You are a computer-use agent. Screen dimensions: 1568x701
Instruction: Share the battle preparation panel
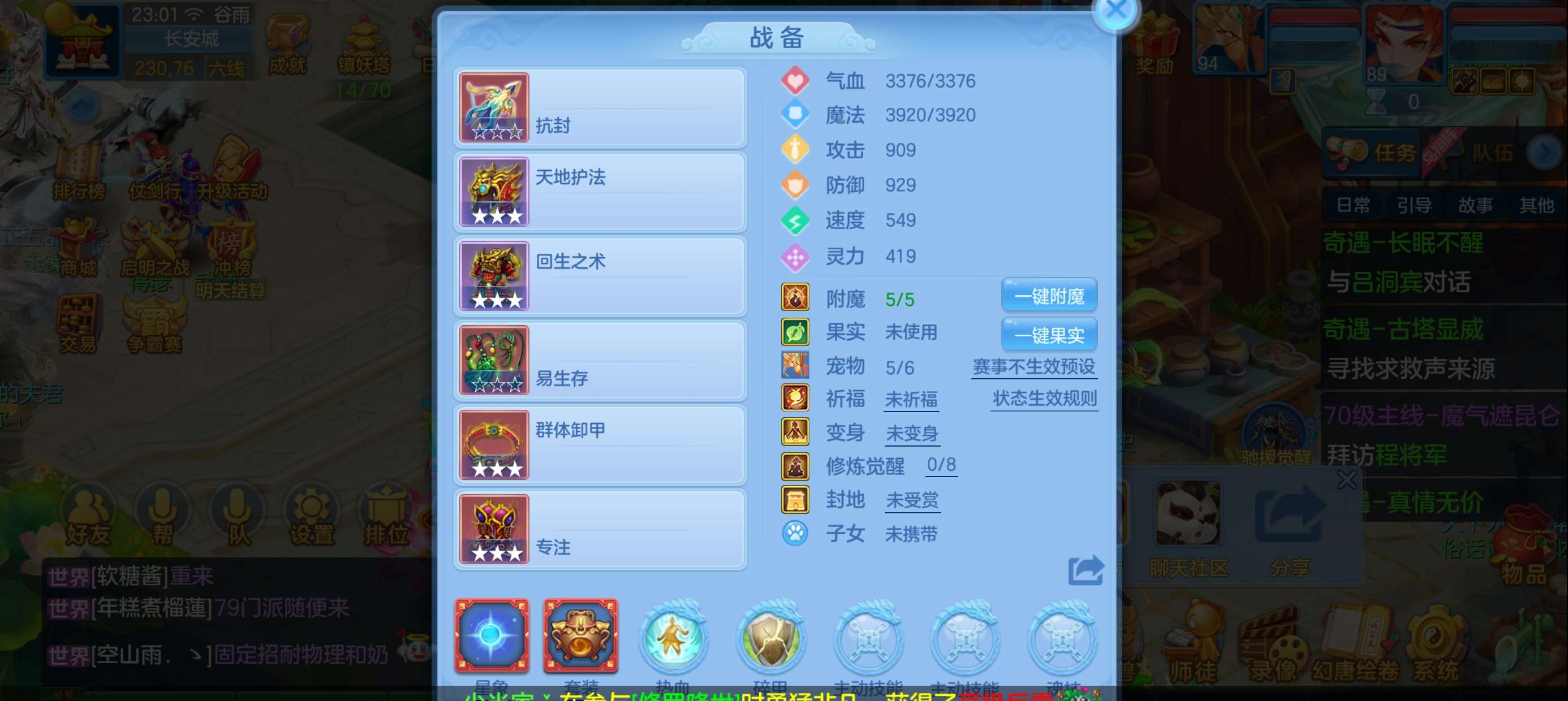1085,570
